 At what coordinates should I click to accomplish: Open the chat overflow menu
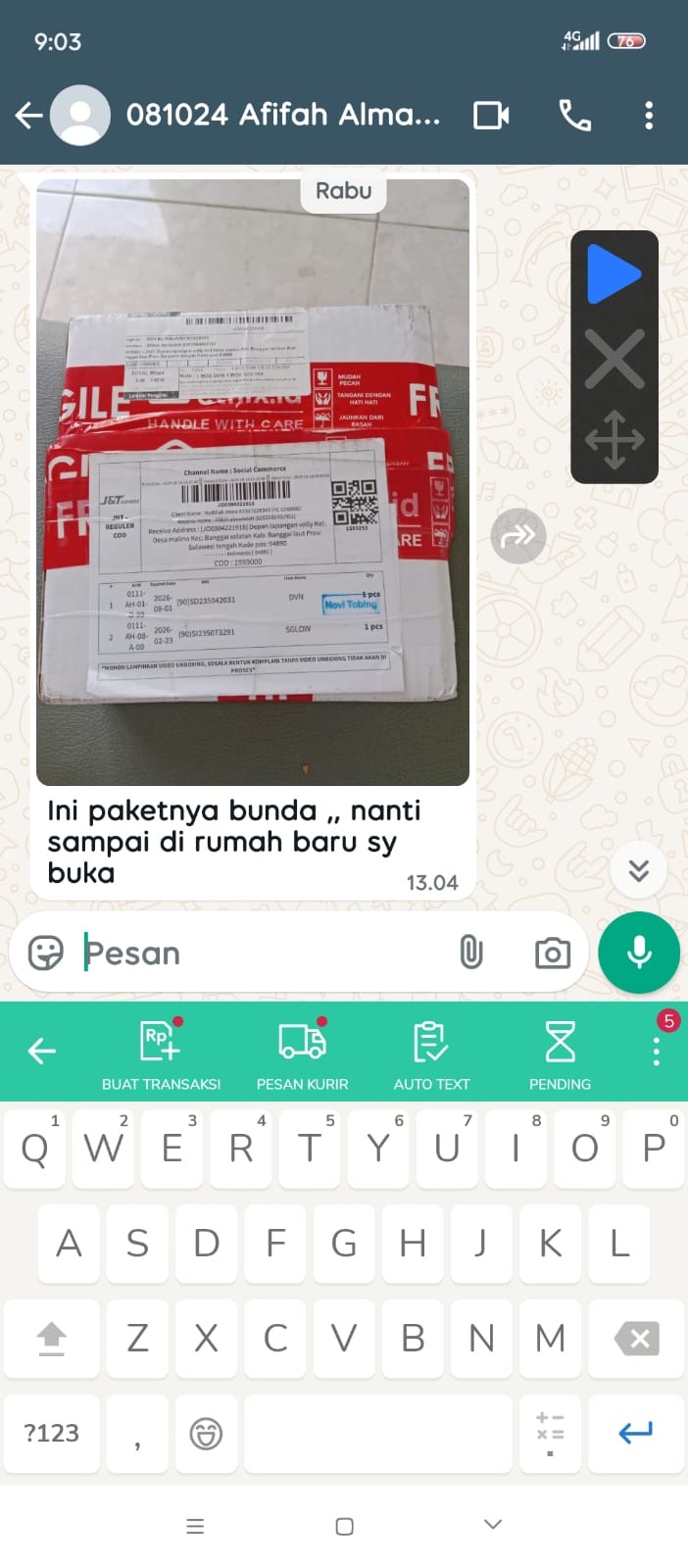[x=649, y=116]
